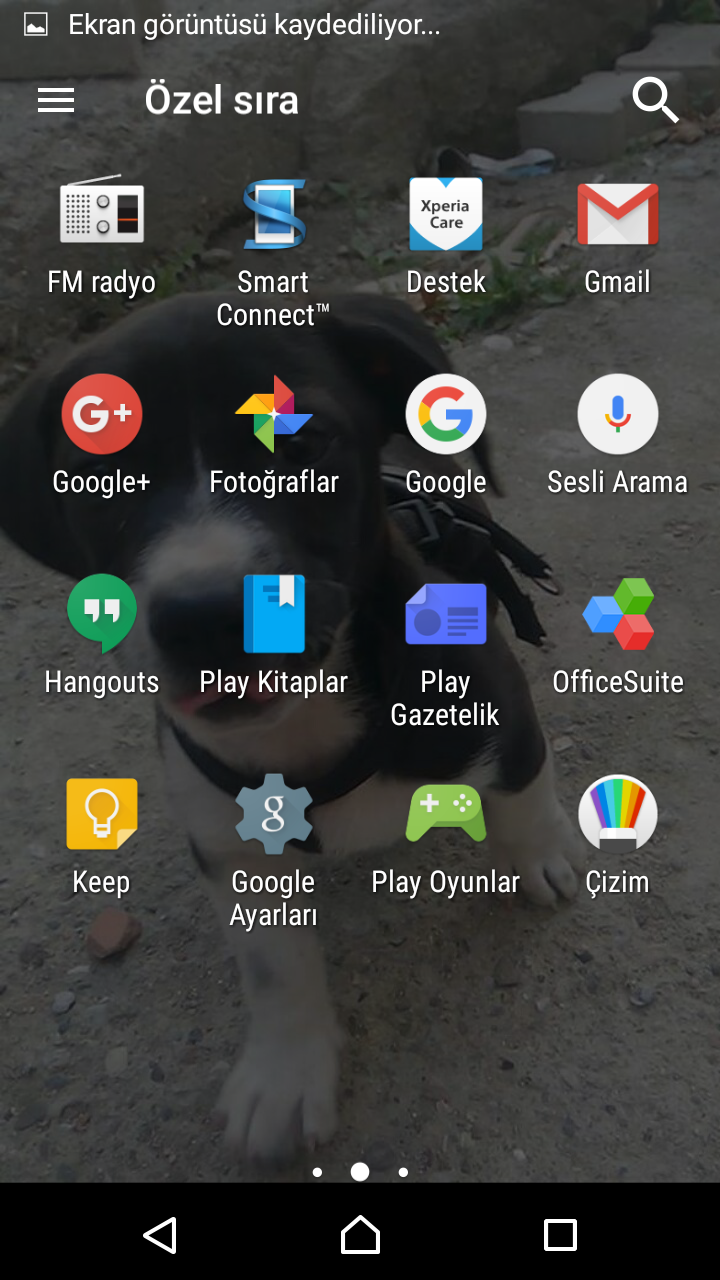Open Play Gazetelik
Viewport: 720px width, 1280px height.
click(x=446, y=613)
